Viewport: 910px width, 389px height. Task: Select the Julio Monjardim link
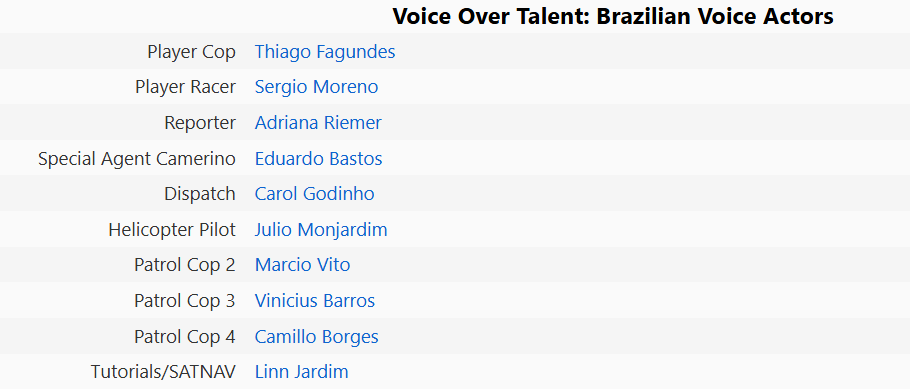pos(321,230)
